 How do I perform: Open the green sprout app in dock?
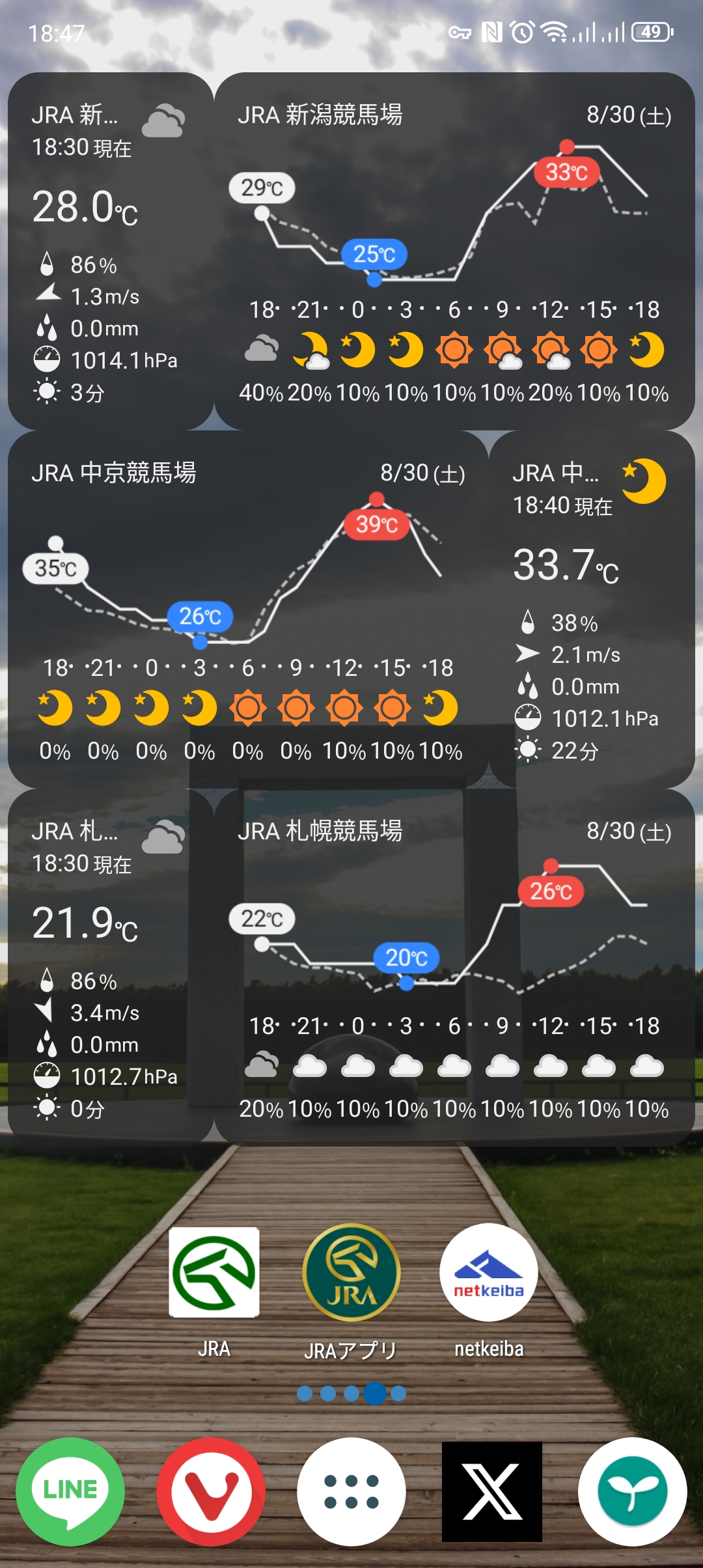pos(633,1491)
